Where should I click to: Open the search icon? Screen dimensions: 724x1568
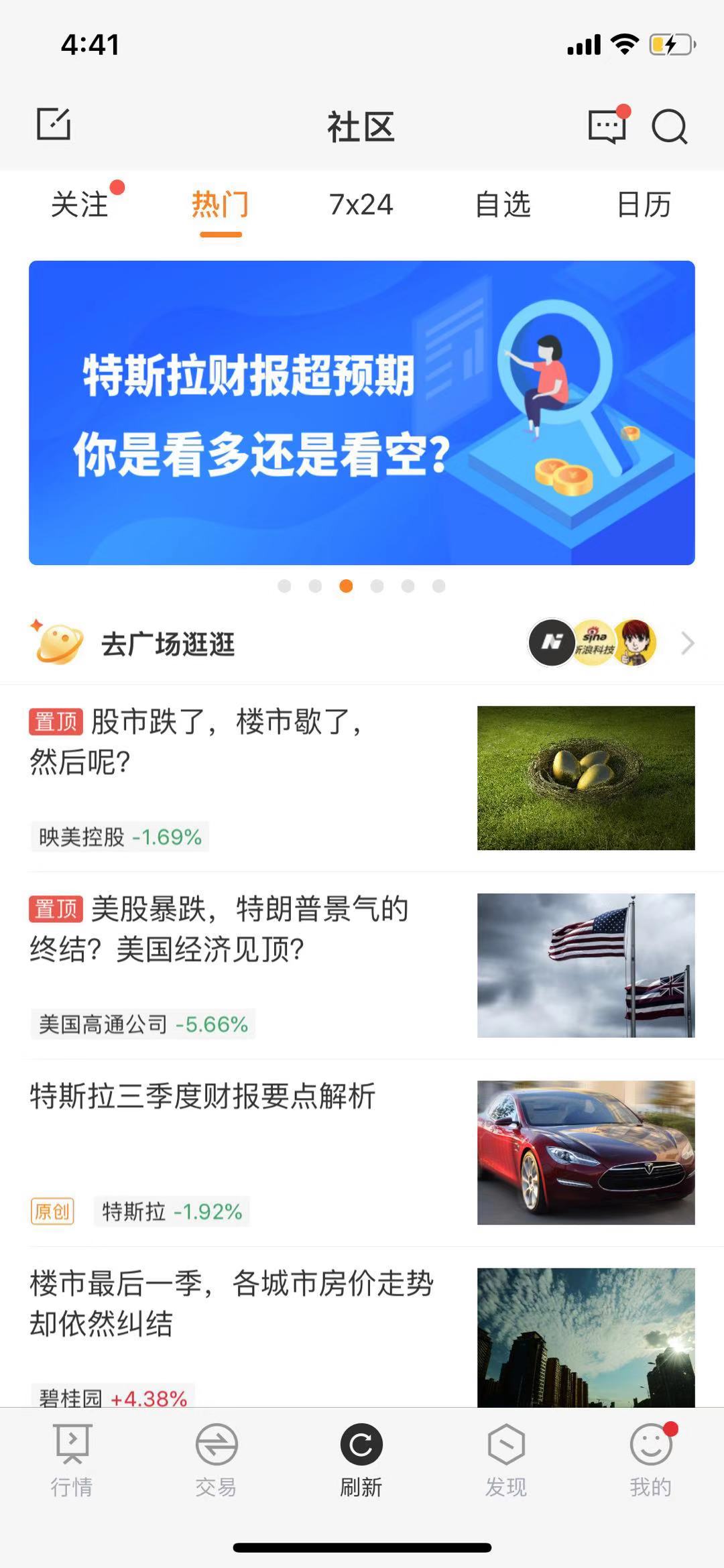pyautogui.click(x=670, y=125)
